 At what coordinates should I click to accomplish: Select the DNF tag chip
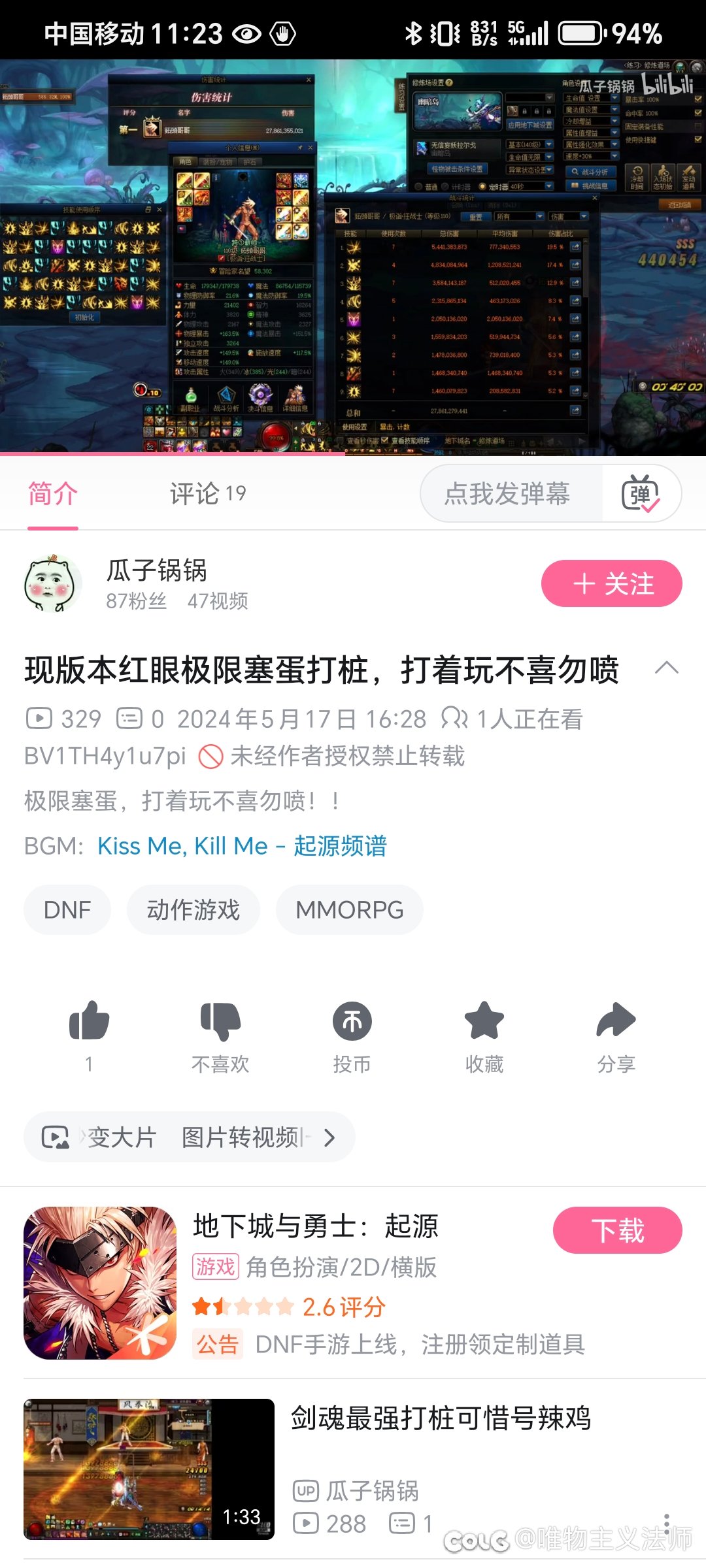click(x=67, y=909)
